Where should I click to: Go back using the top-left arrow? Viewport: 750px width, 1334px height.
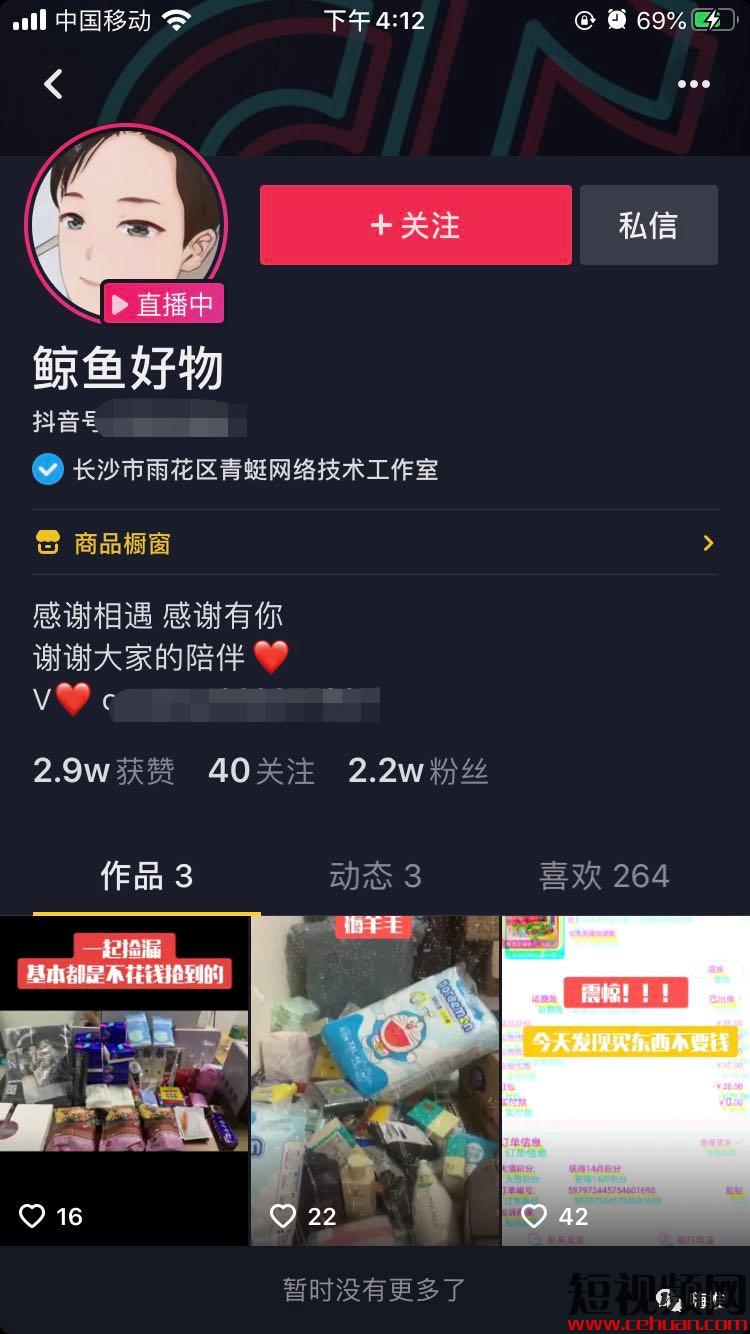coord(54,84)
